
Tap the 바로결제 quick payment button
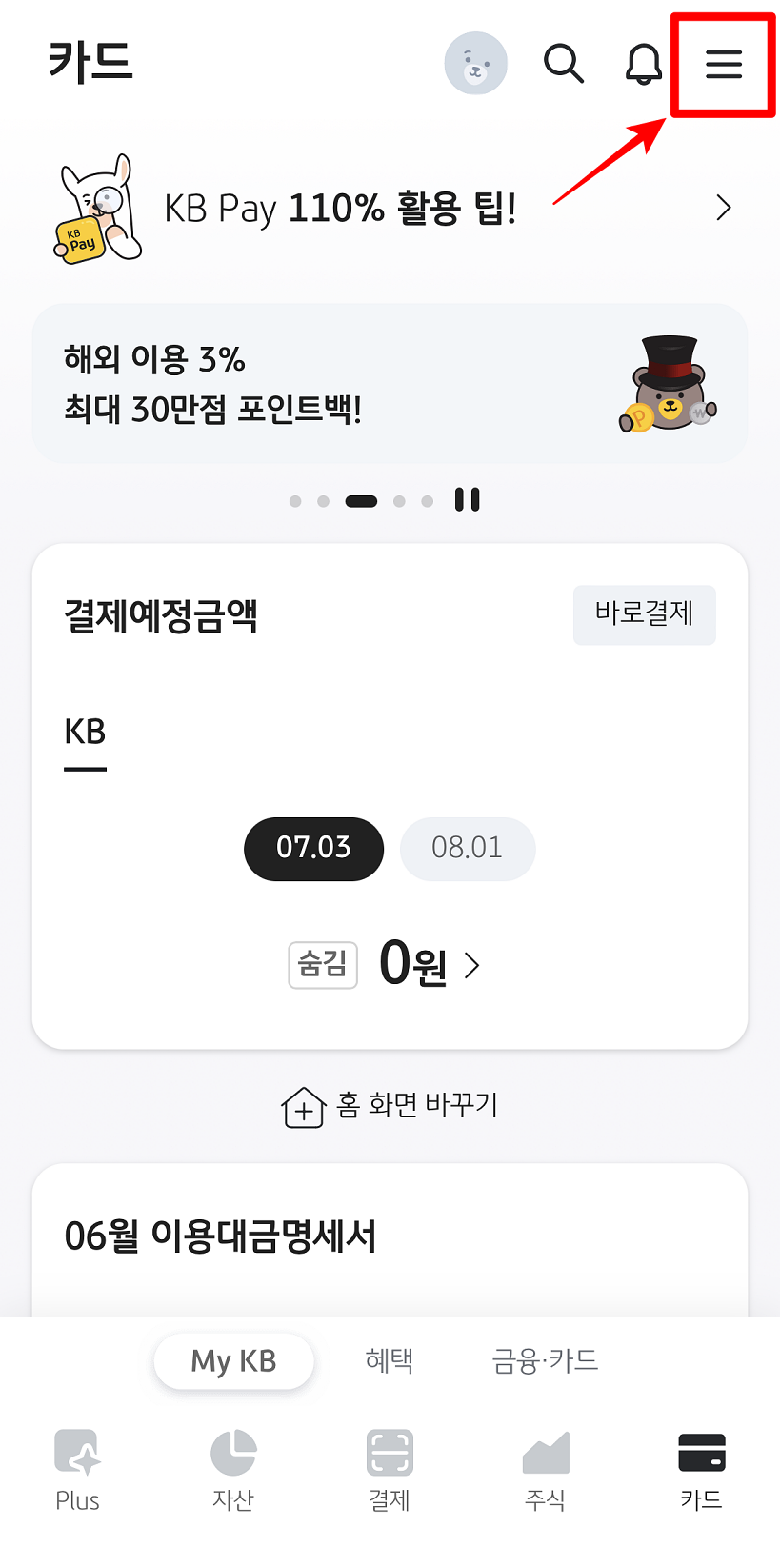[644, 614]
